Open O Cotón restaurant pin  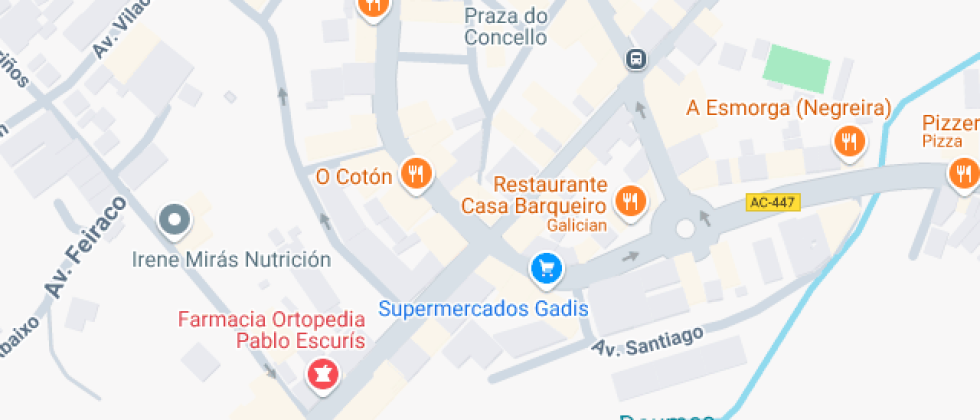coord(415,174)
